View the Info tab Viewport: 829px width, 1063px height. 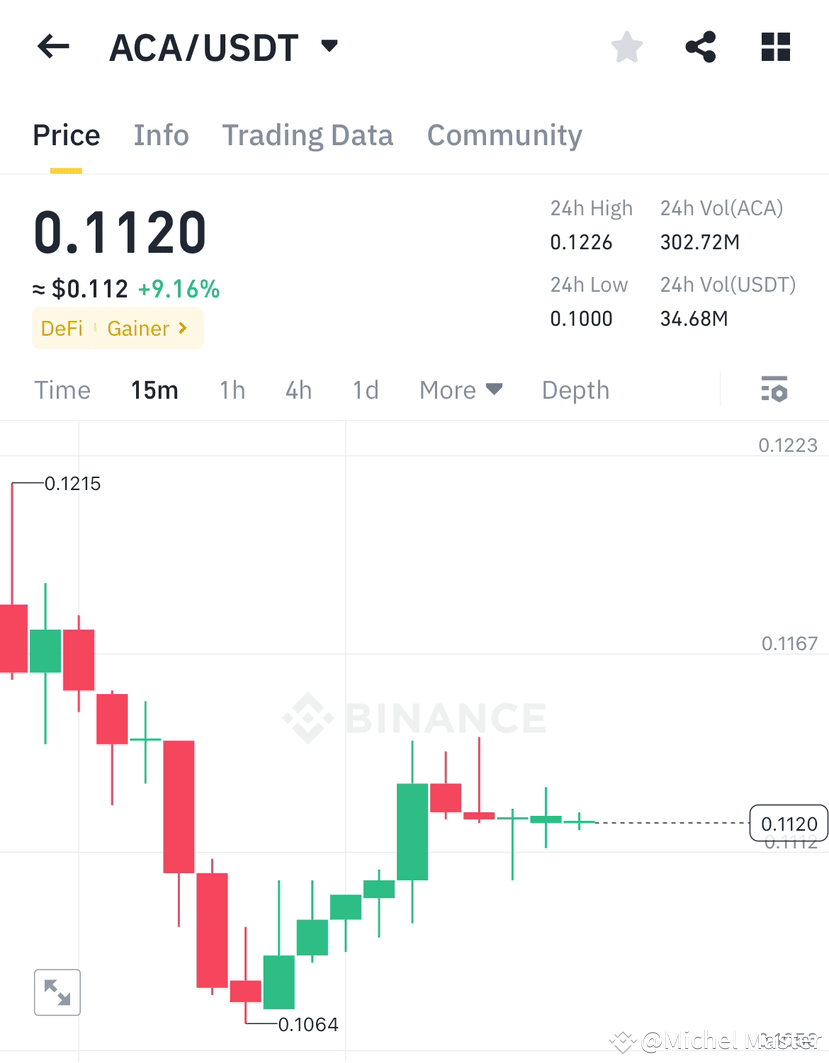(161, 135)
